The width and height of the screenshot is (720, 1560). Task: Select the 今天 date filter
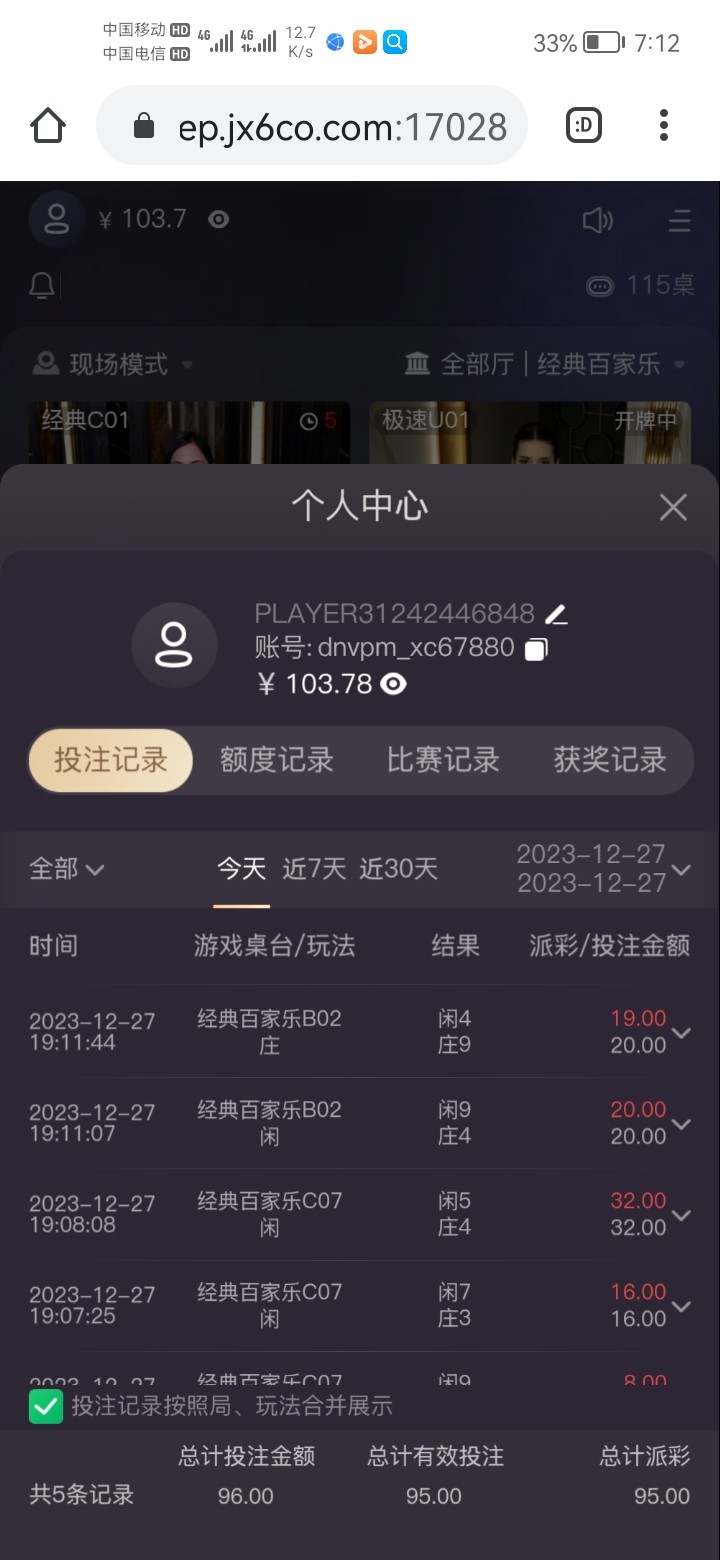click(x=242, y=869)
